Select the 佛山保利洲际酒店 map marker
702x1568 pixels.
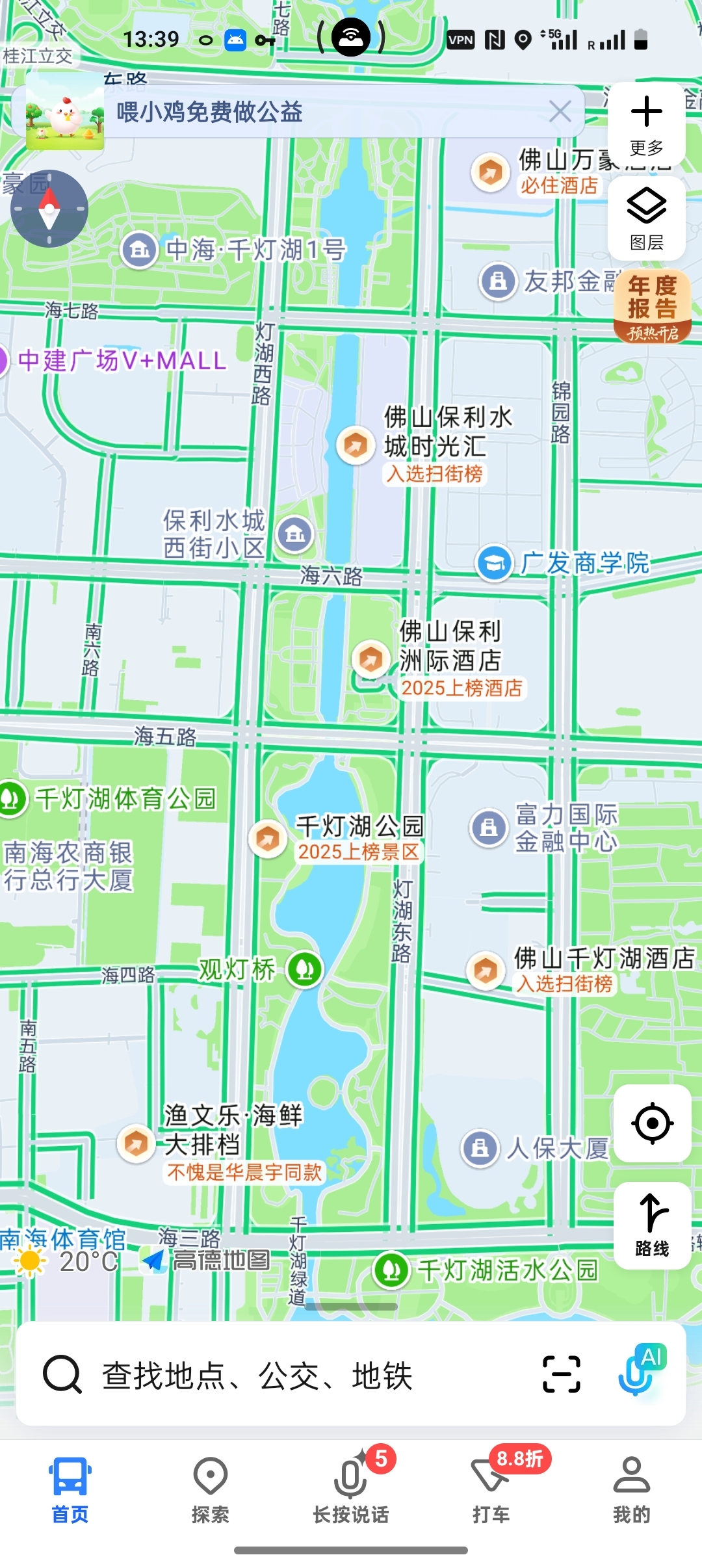tap(370, 659)
